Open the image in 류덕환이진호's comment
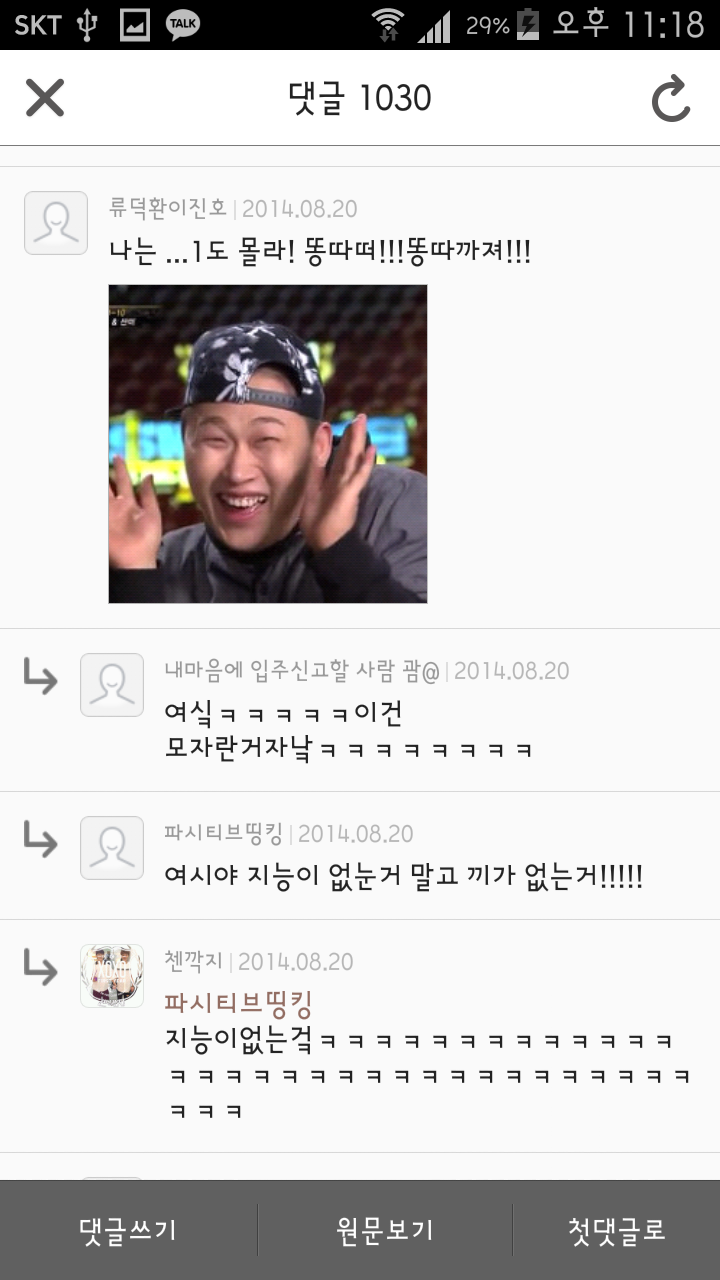720x1280 pixels. click(x=268, y=444)
